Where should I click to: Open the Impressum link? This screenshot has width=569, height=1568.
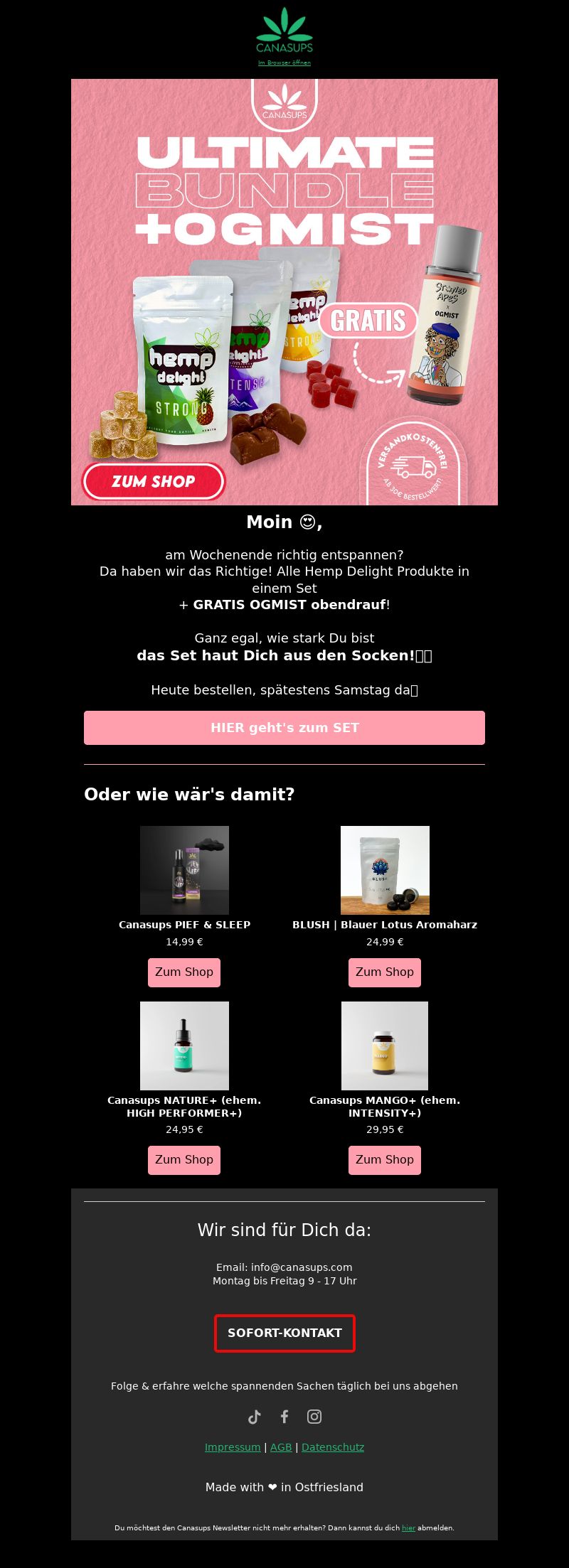click(233, 1447)
